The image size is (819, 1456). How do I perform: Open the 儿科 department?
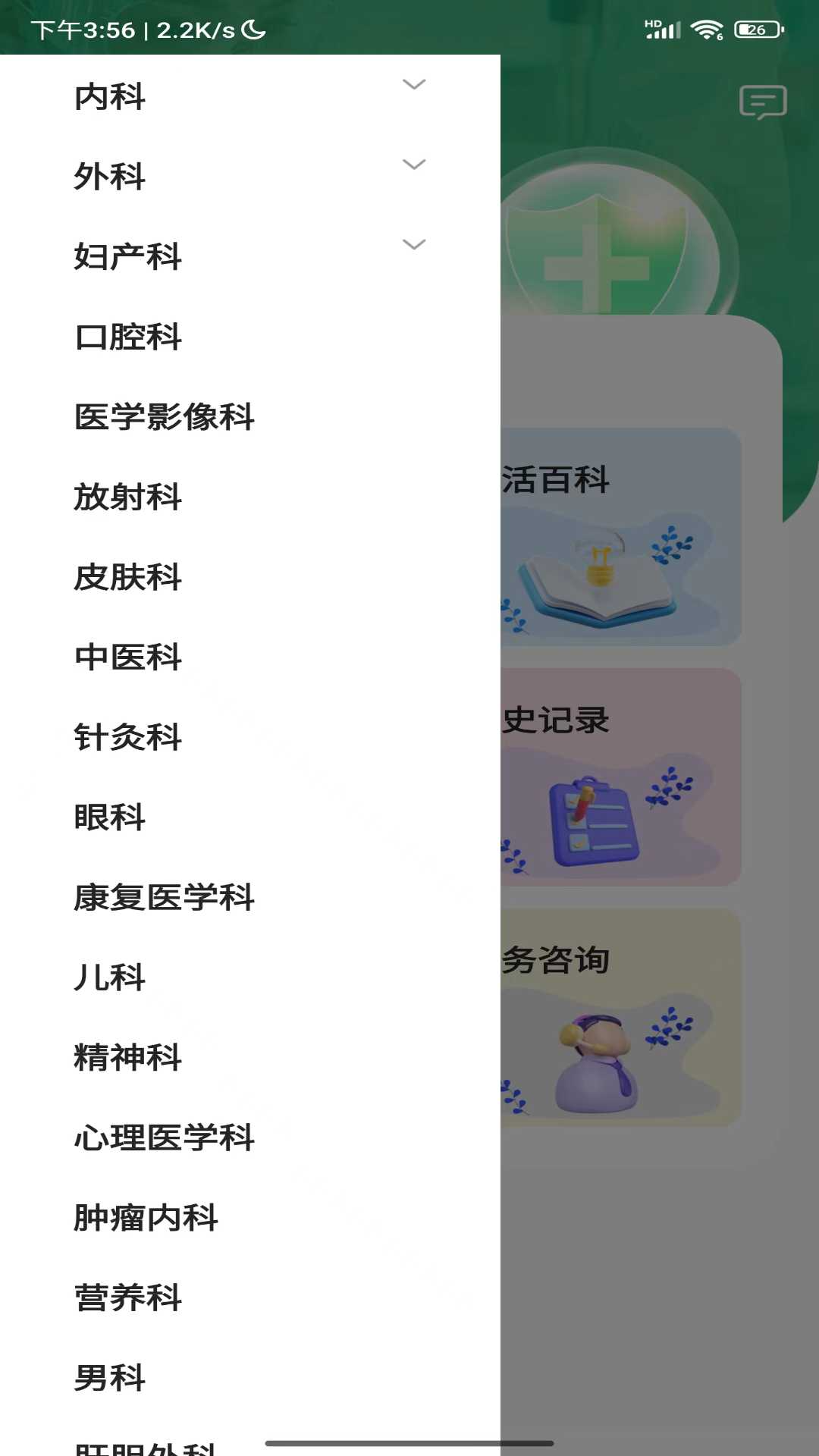(x=110, y=979)
